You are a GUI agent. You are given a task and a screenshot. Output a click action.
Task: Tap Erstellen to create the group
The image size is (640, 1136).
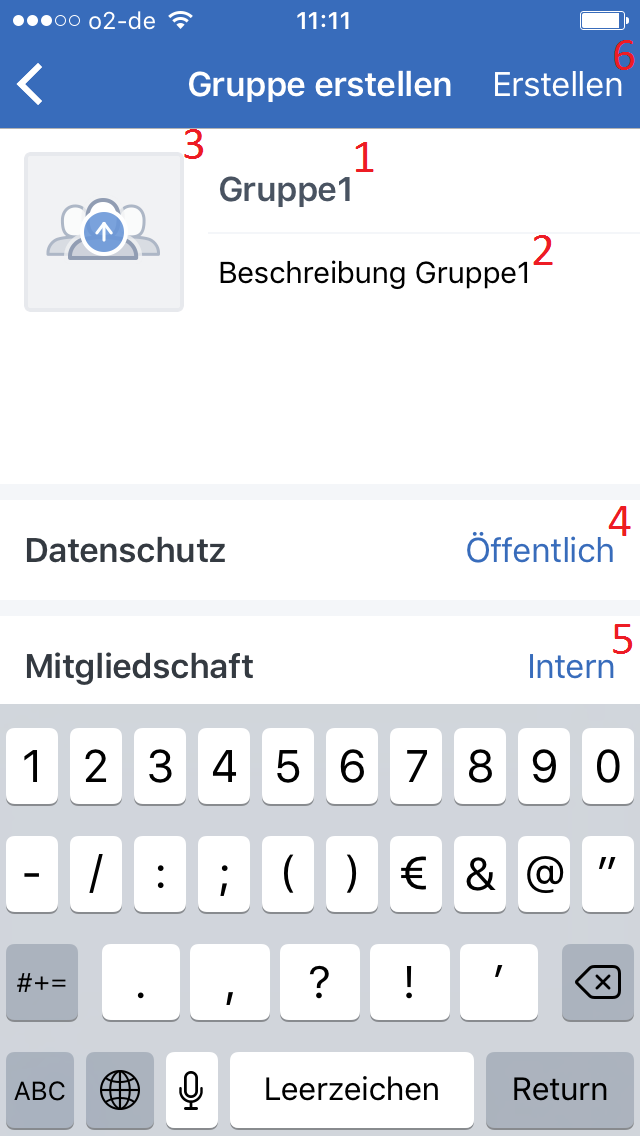(x=557, y=85)
